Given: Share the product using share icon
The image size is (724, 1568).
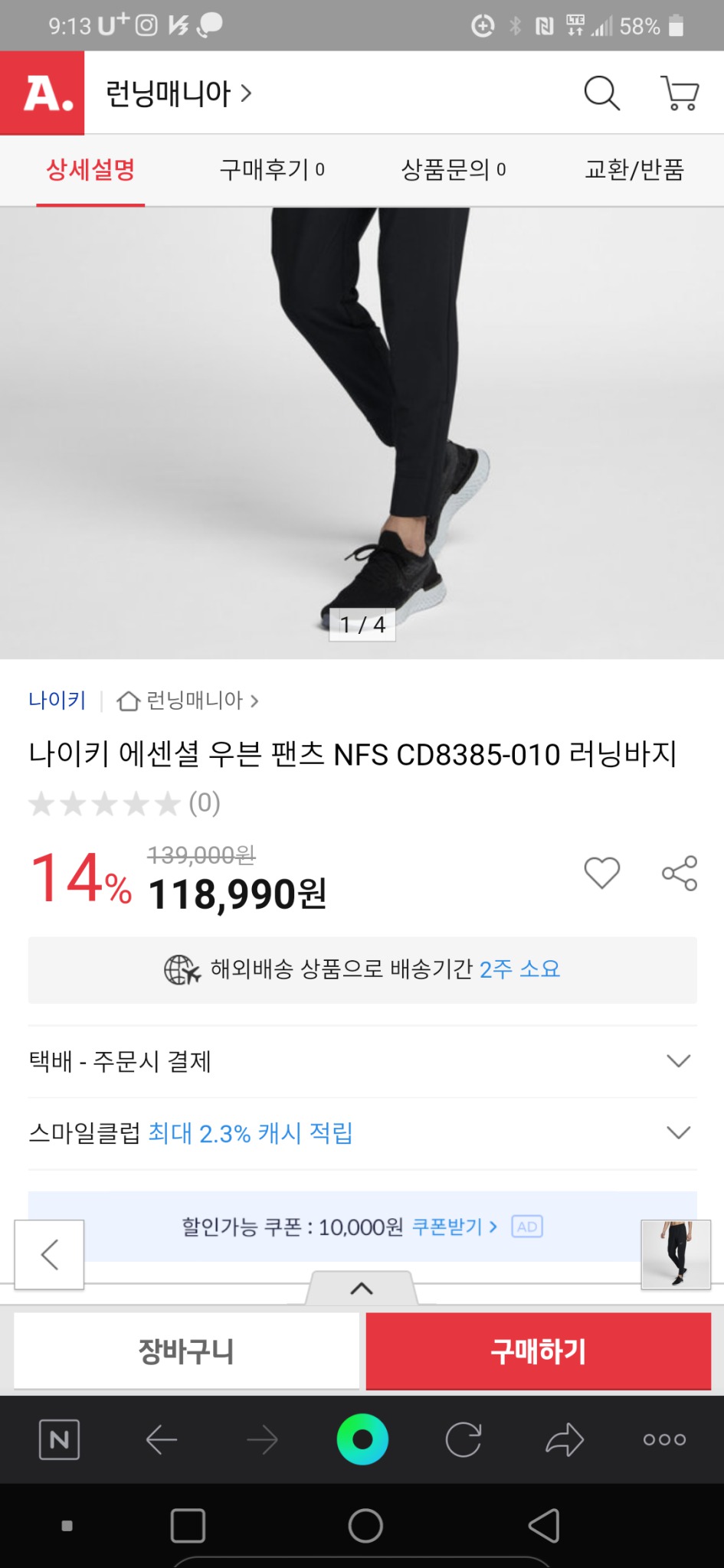Looking at the screenshot, I should [680, 874].
